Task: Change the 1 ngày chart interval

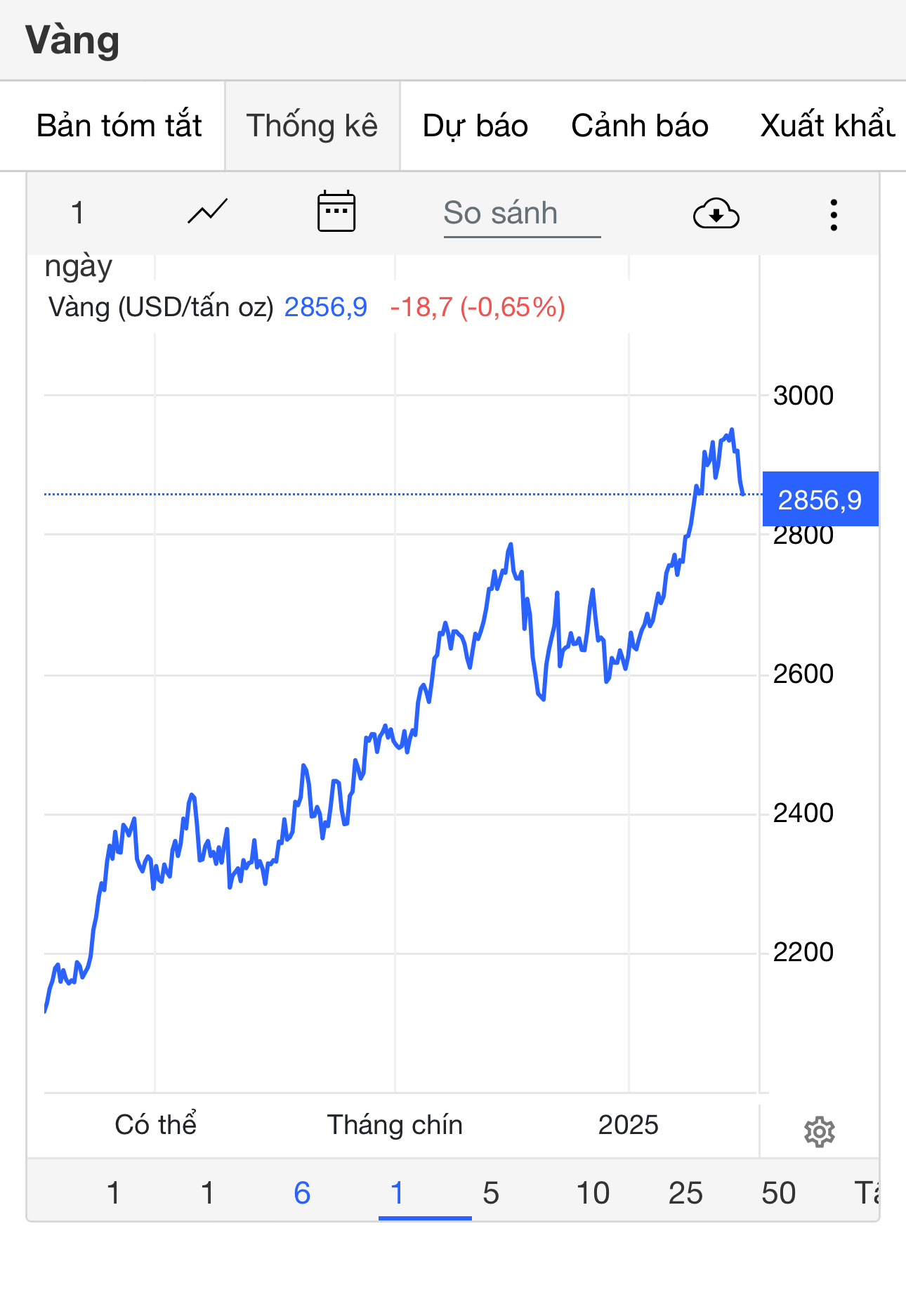Action: 77,214
